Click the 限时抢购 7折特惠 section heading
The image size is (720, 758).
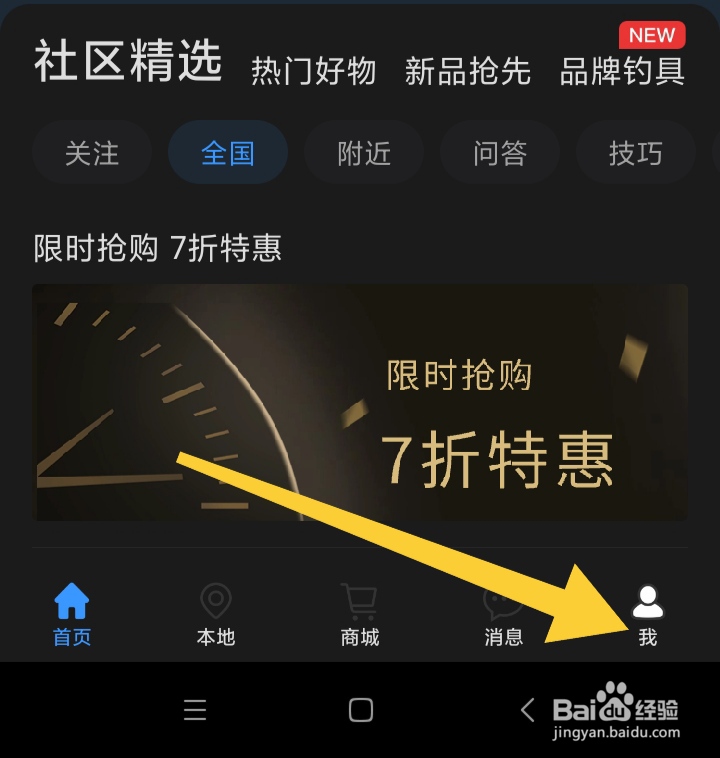tap(155, 248)
